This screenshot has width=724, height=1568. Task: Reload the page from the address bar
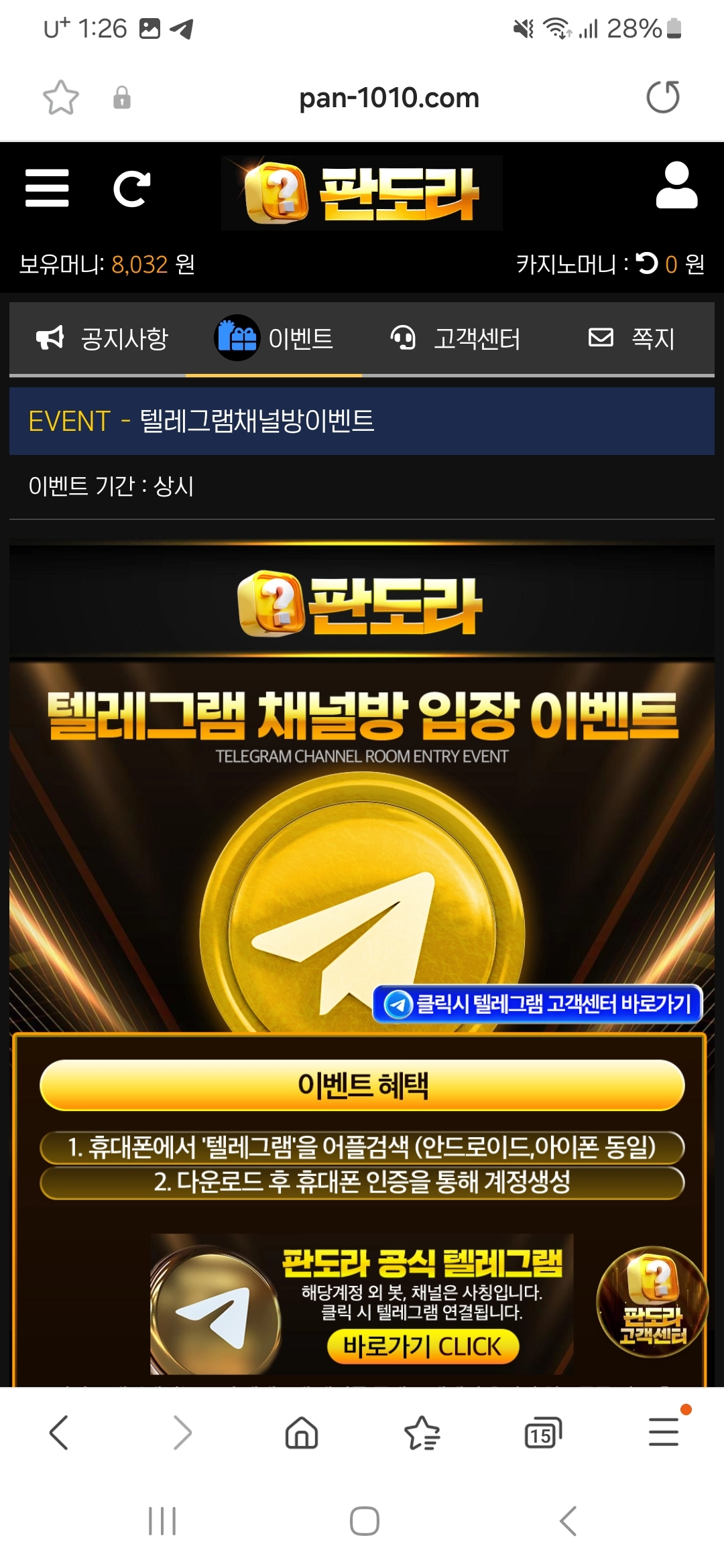(663, 98)
